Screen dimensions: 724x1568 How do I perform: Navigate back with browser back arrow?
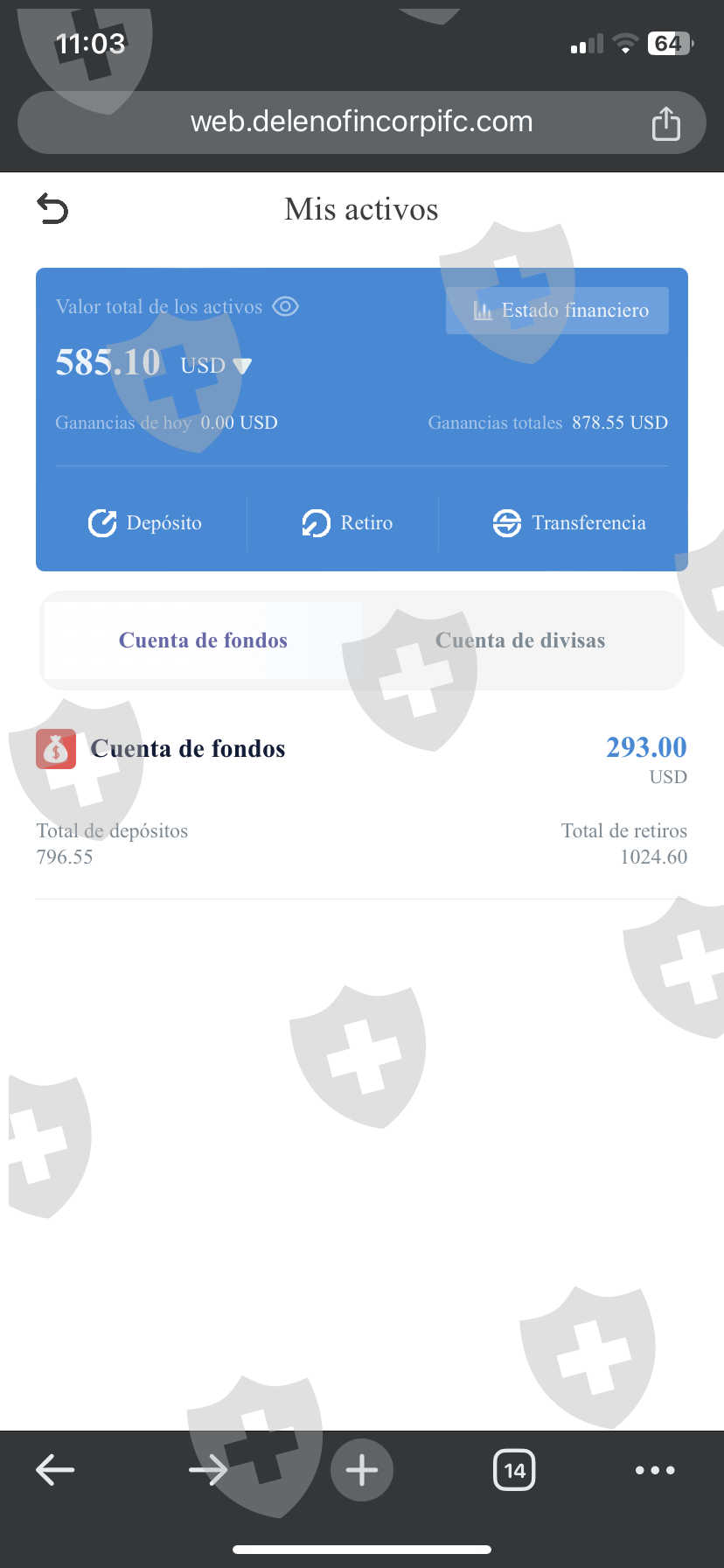55,1470
